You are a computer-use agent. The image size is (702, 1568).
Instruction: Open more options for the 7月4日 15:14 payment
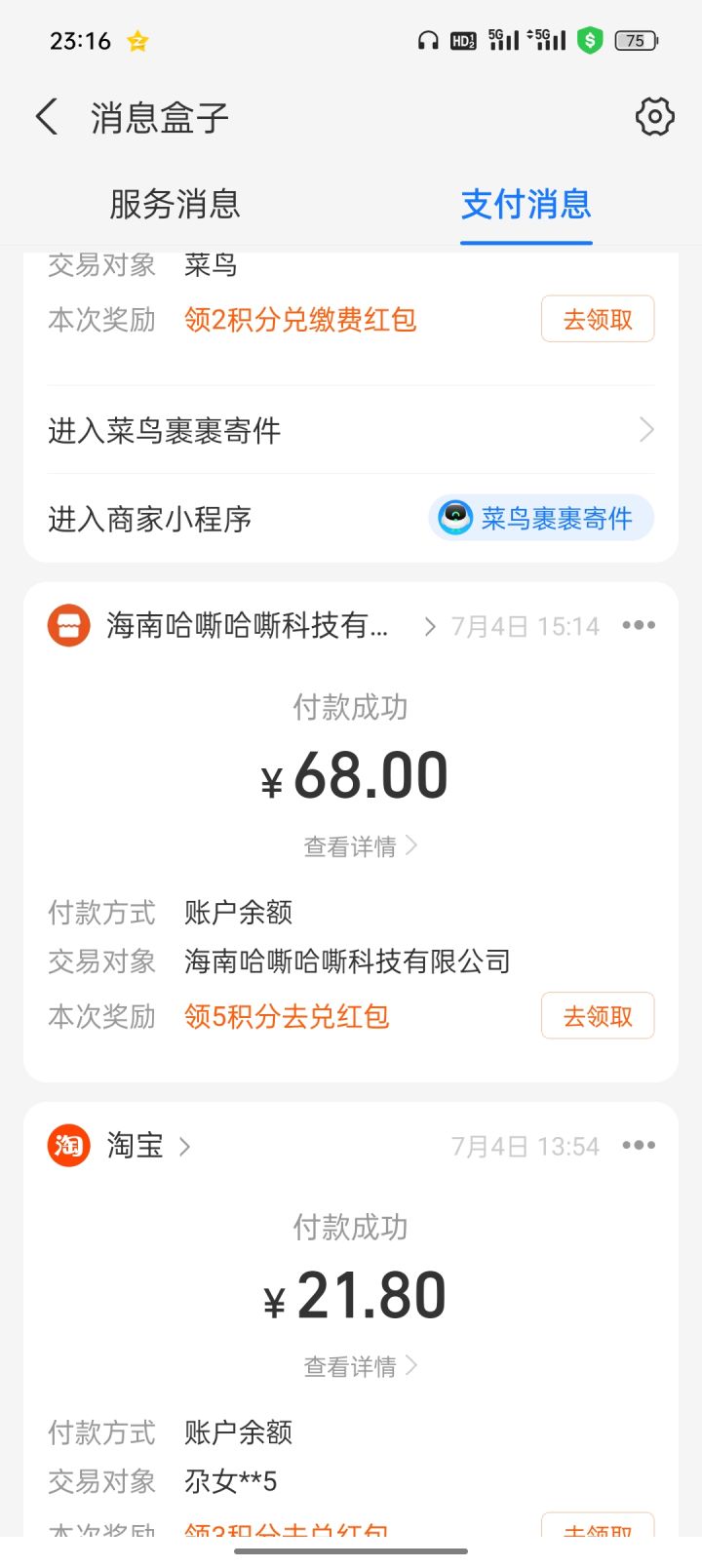(x=638, y=626)
